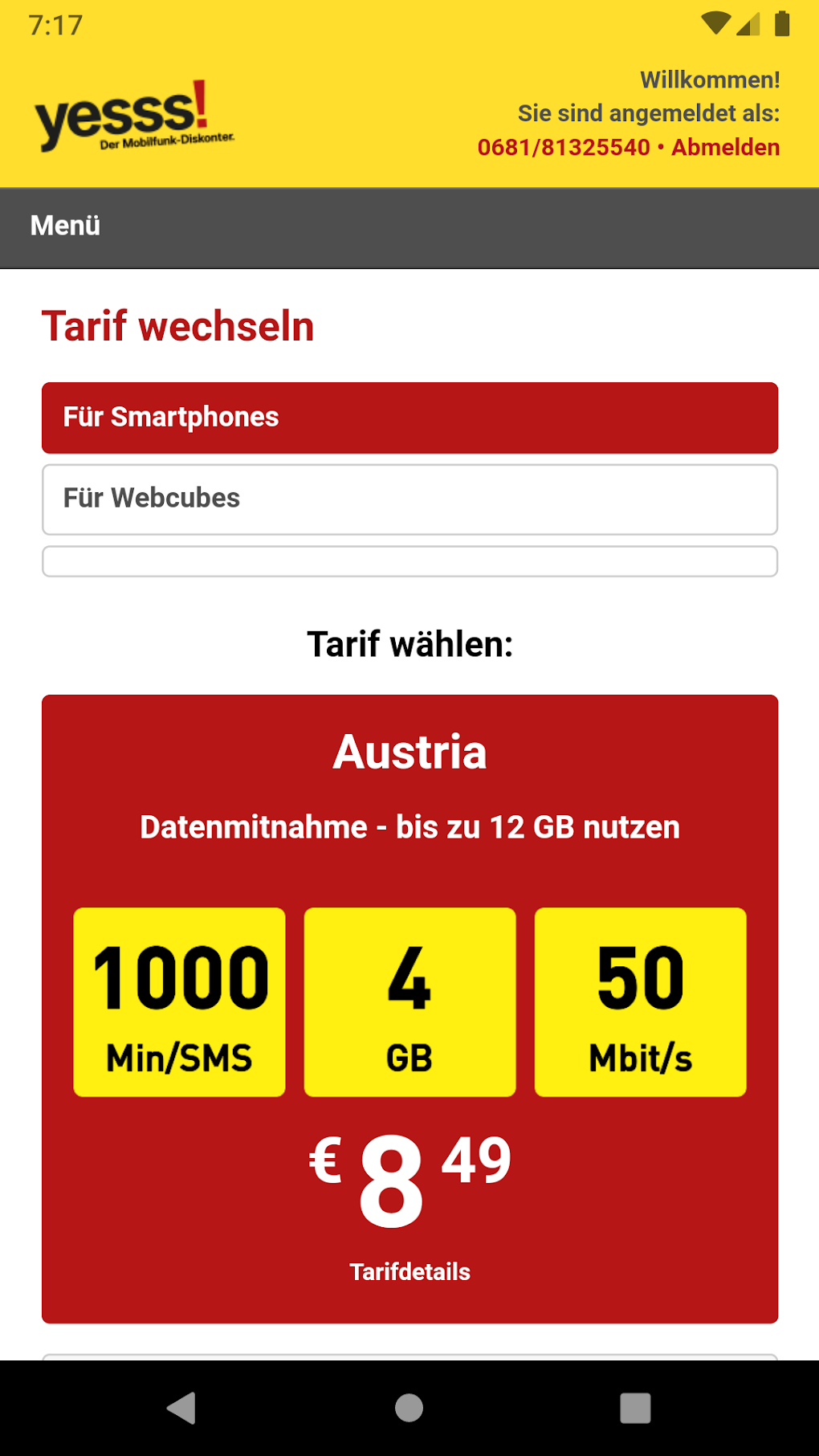Switch to Für Webcubes tariffs
Screen dimensions: 819x1456
pyautogui.click(x=409, y=499)
